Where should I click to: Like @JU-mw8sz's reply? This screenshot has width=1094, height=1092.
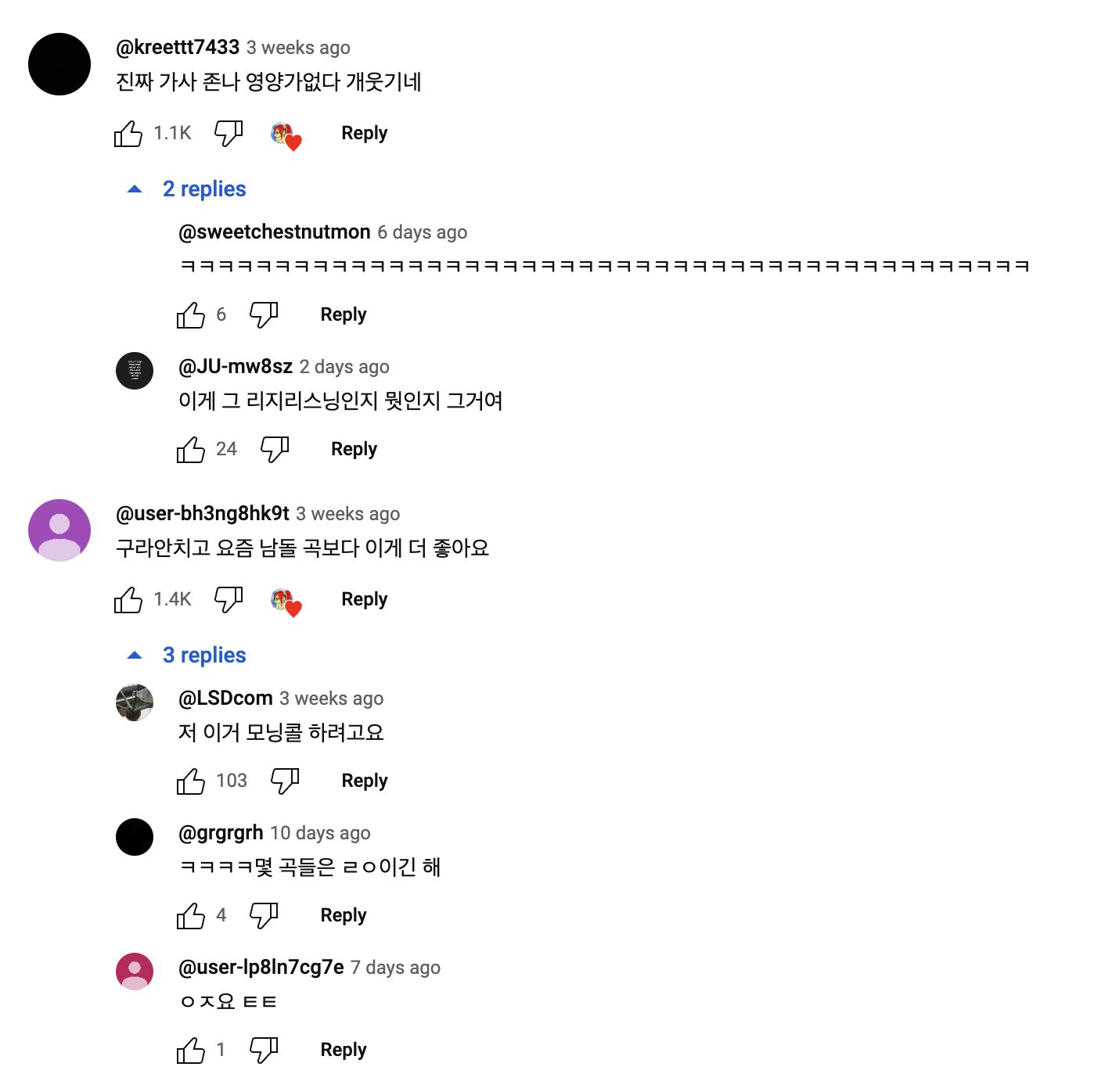coord(191,450)
